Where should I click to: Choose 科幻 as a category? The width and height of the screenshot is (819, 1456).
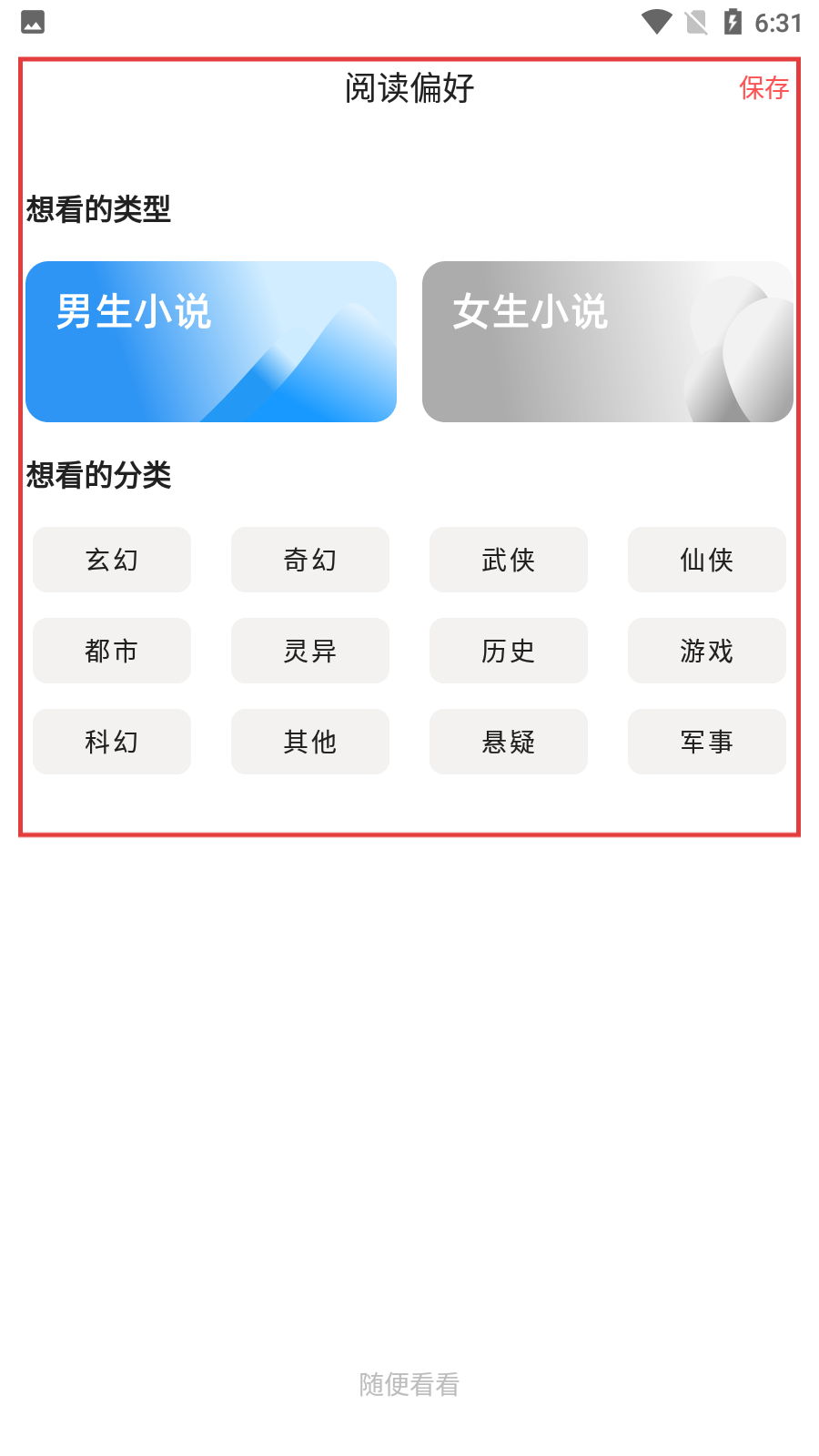click(112, 742)
